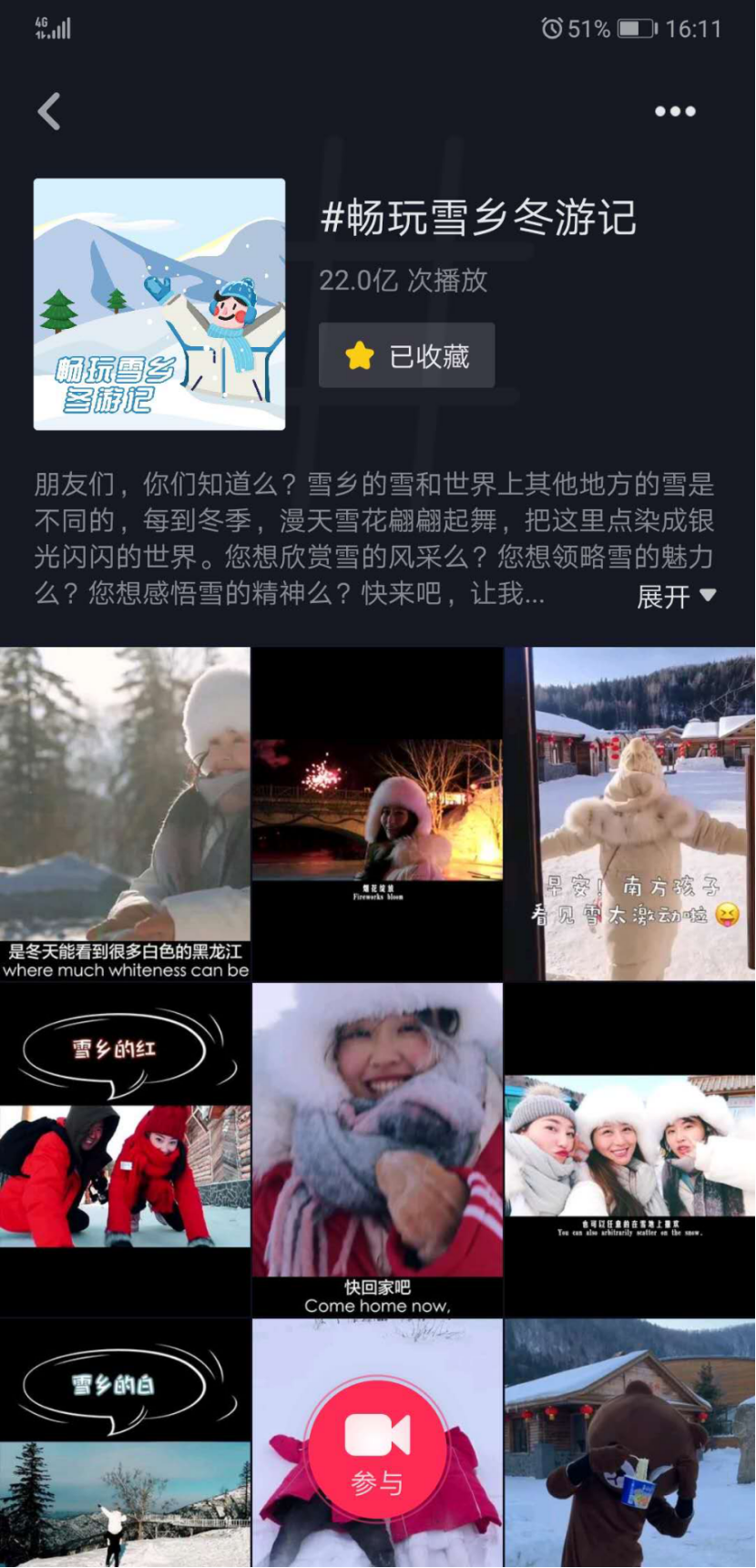Screen dimensions: 756x1568
Task: Open the video of three women in white hats
Action: tap(630, 1150)
